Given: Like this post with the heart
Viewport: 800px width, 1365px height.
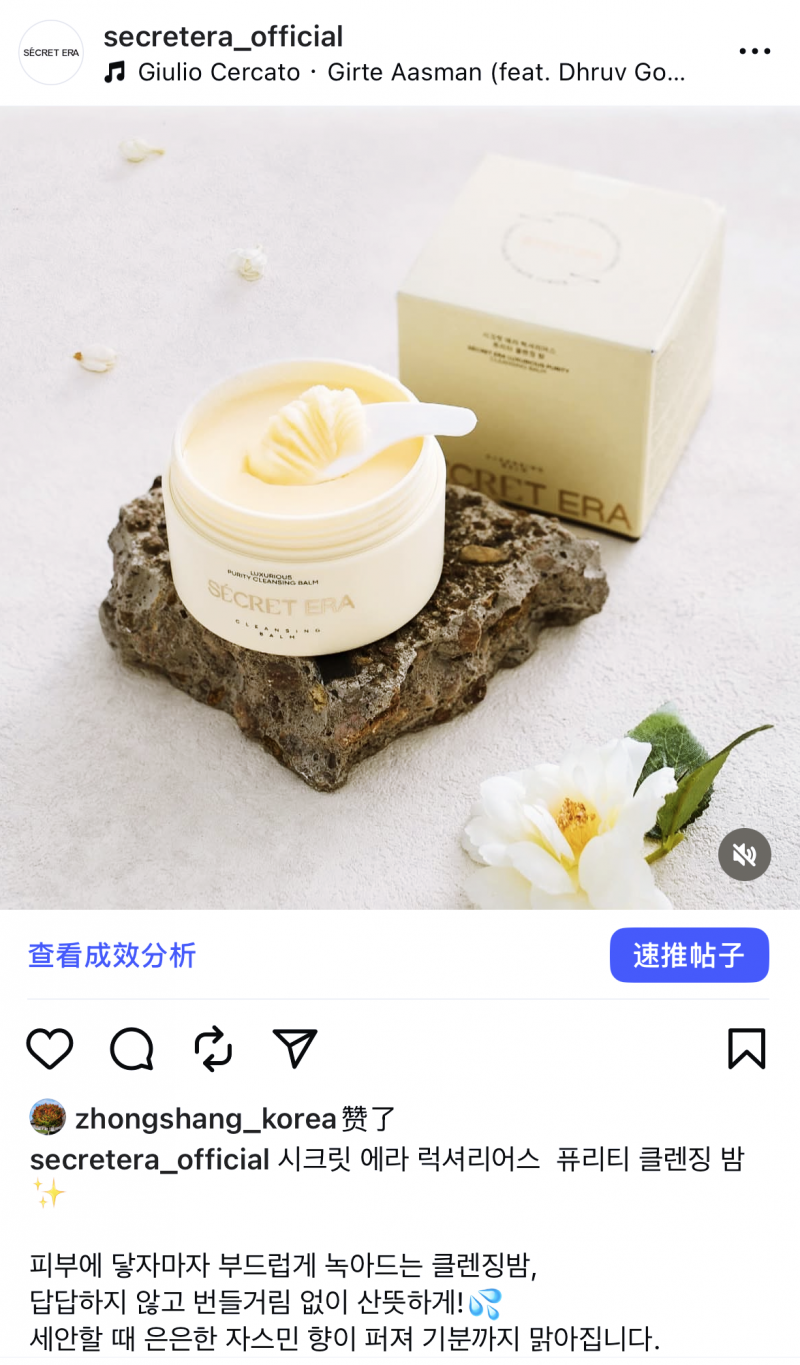Looking at the screenshot, I should tap(50, 1049).
